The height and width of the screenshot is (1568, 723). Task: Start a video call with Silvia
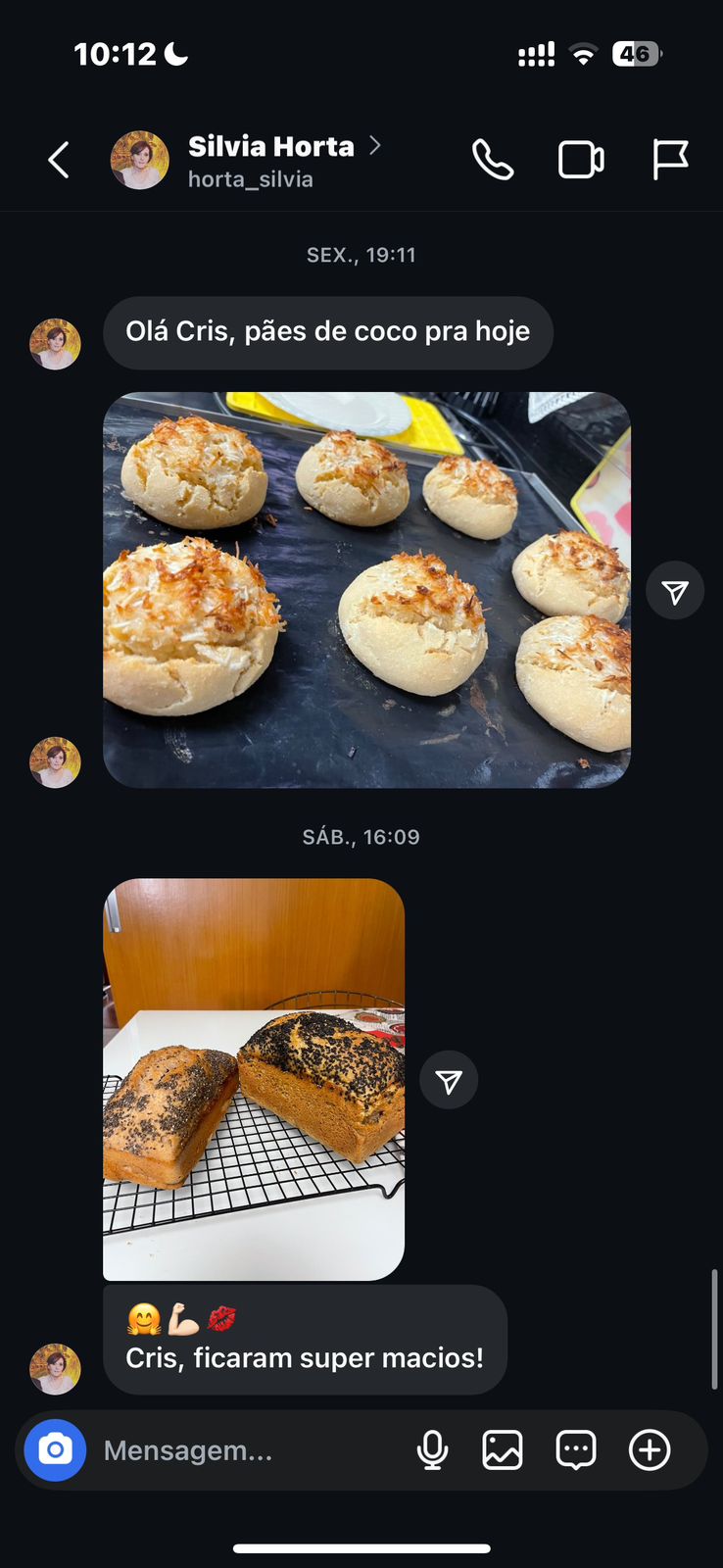[581, 160]
